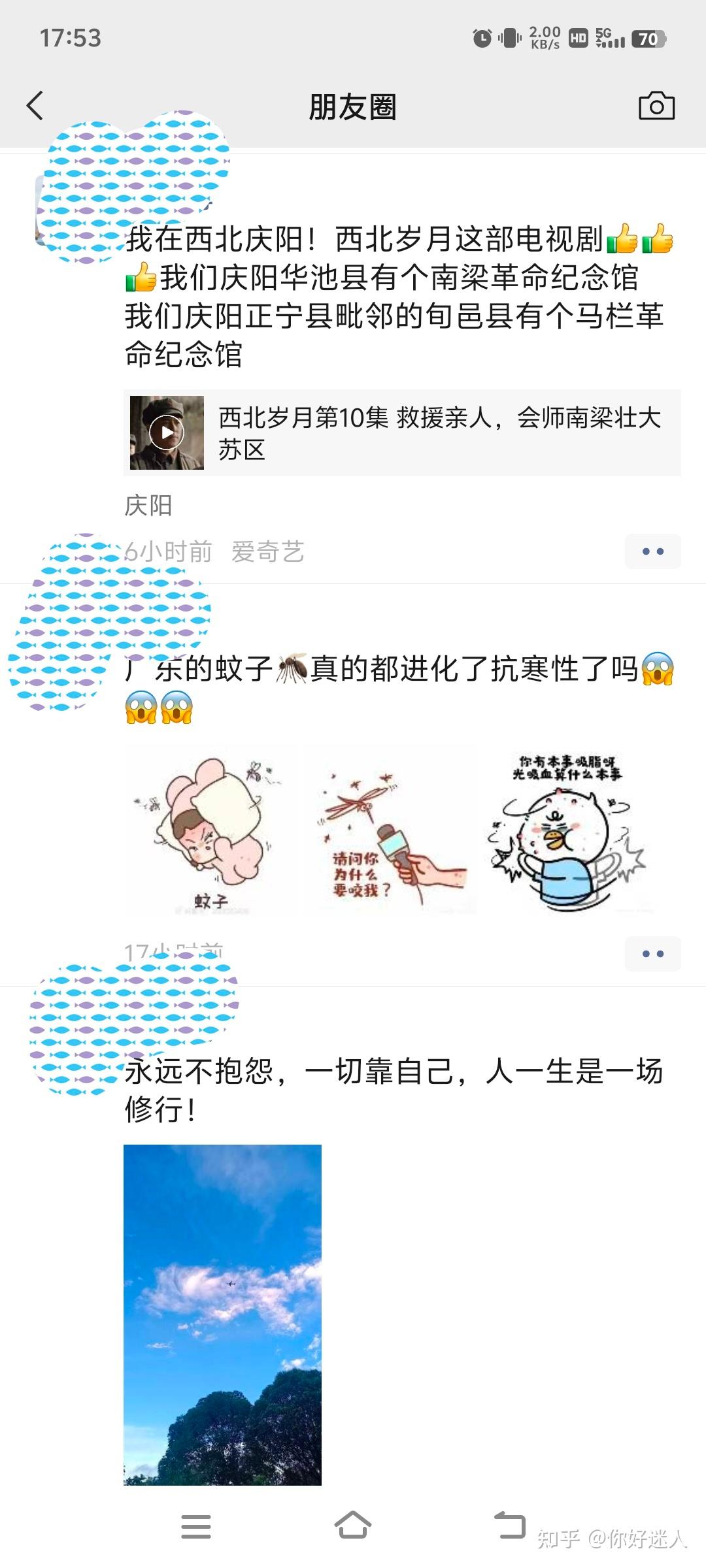View the blue sky photo
Screen dimensions: 706x1568
(222, 1315)
